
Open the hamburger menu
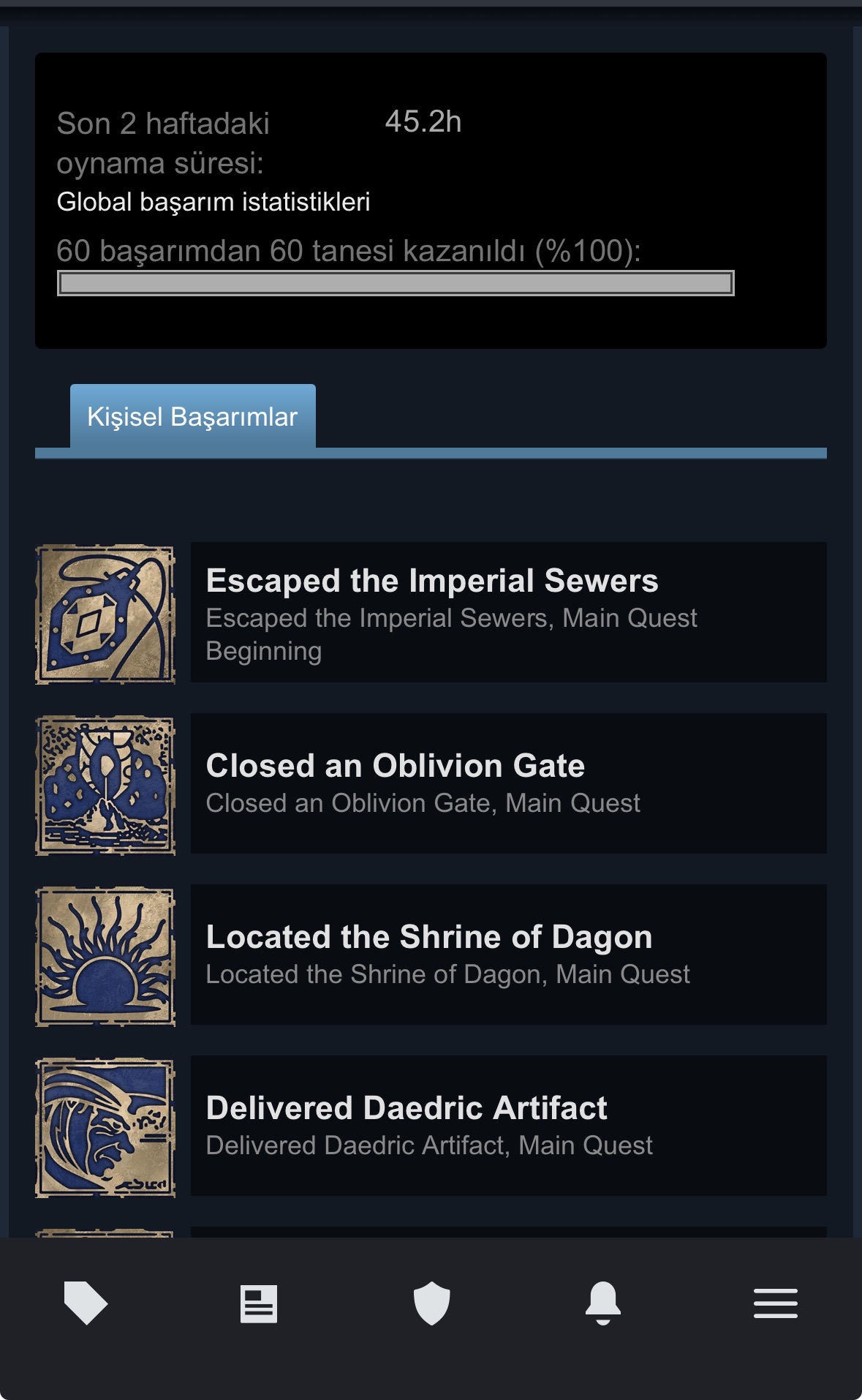click(x=776, y=1303)
